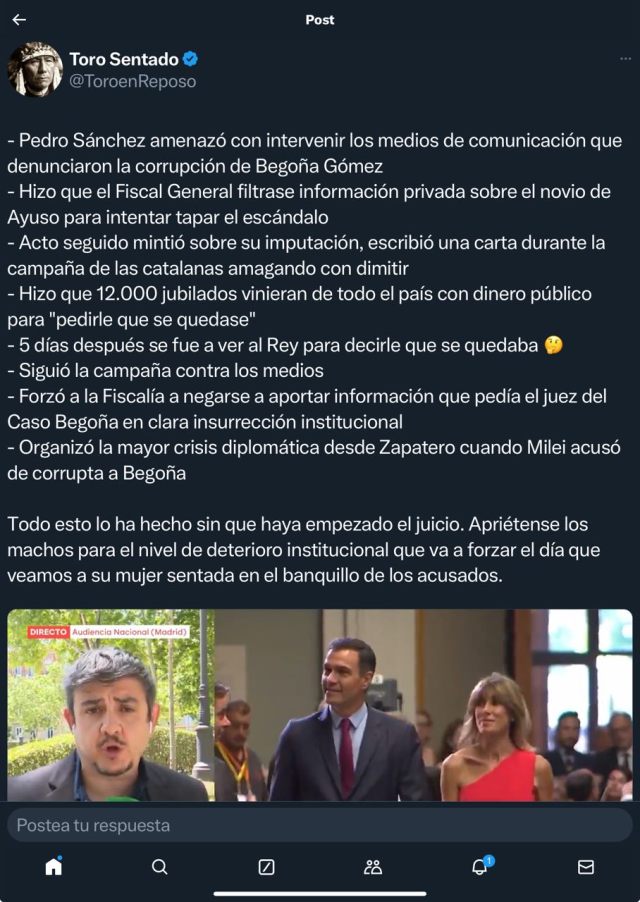Image resolution: width=640 pixels, height=902 pixels.
Task: Open the Grok tab
Action: [266, 867]
